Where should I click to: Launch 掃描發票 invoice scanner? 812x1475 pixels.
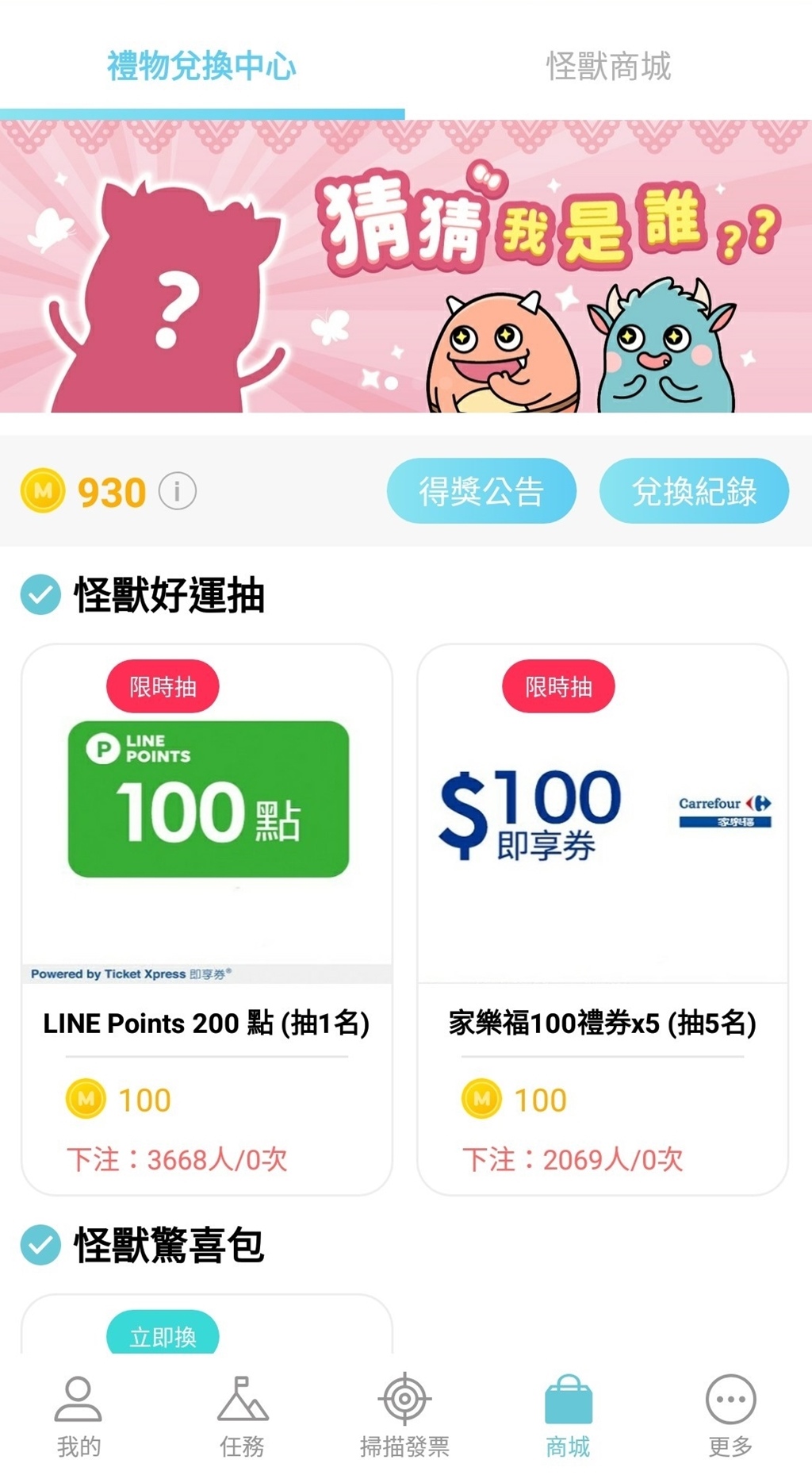pyautogui.click(x=404, y=1416)
